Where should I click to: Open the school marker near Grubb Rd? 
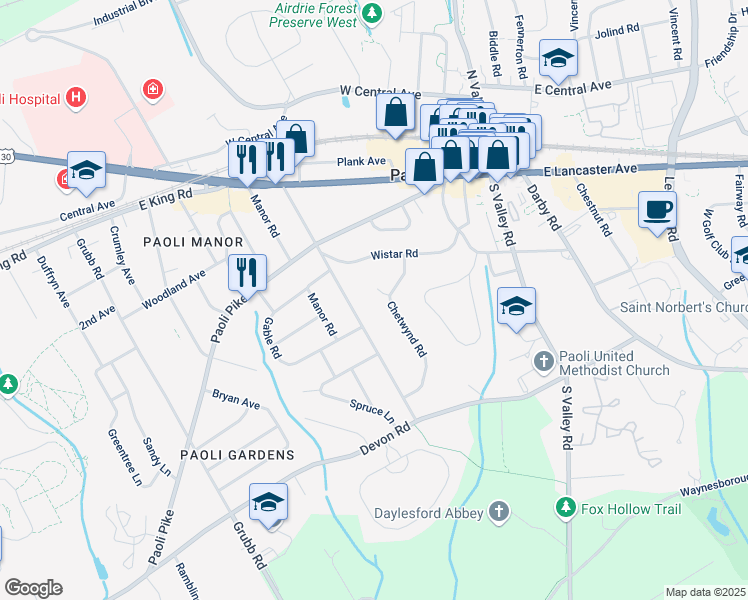269,502
